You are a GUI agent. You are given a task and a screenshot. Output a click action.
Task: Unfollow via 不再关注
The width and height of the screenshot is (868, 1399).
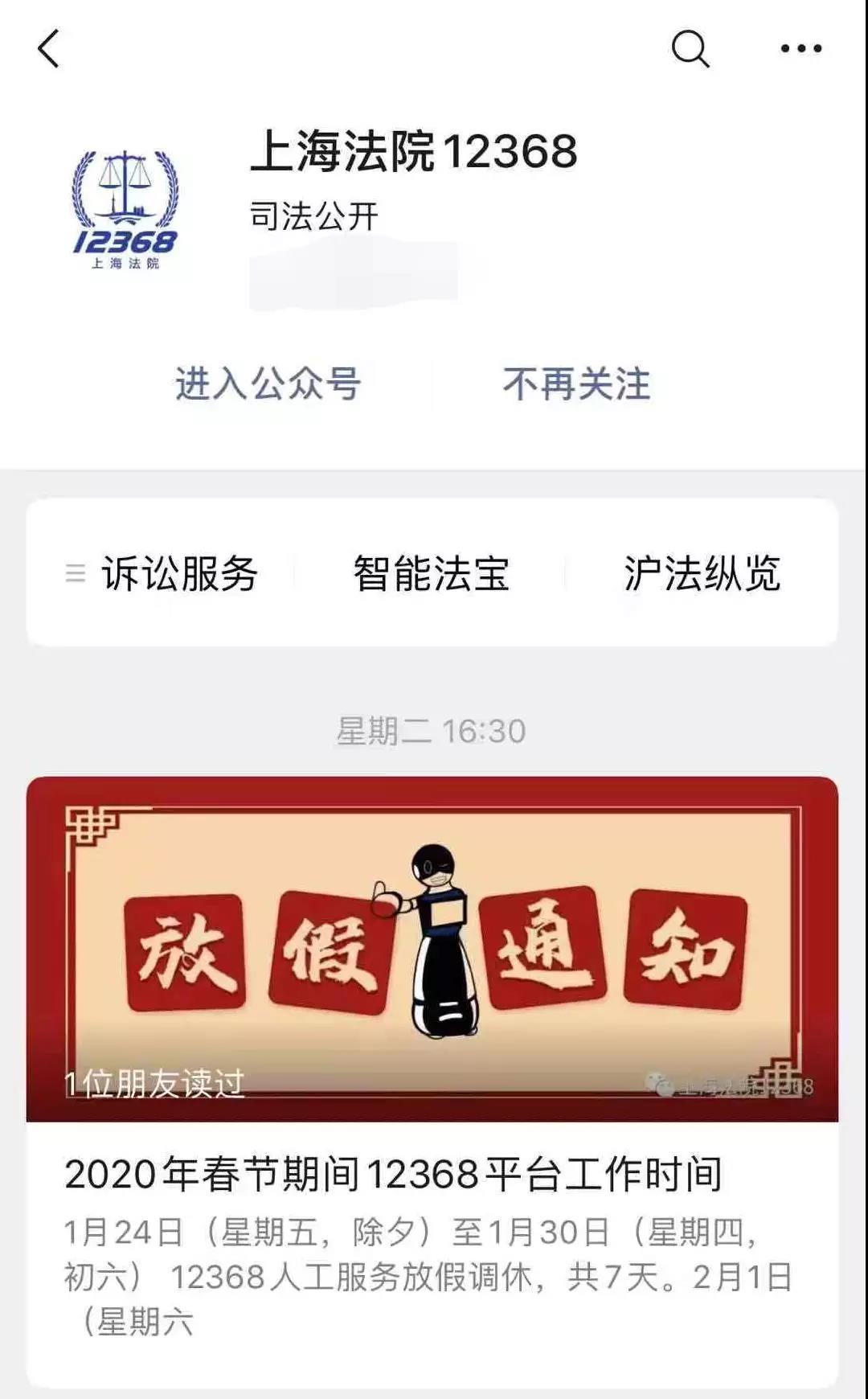(576, 384)
